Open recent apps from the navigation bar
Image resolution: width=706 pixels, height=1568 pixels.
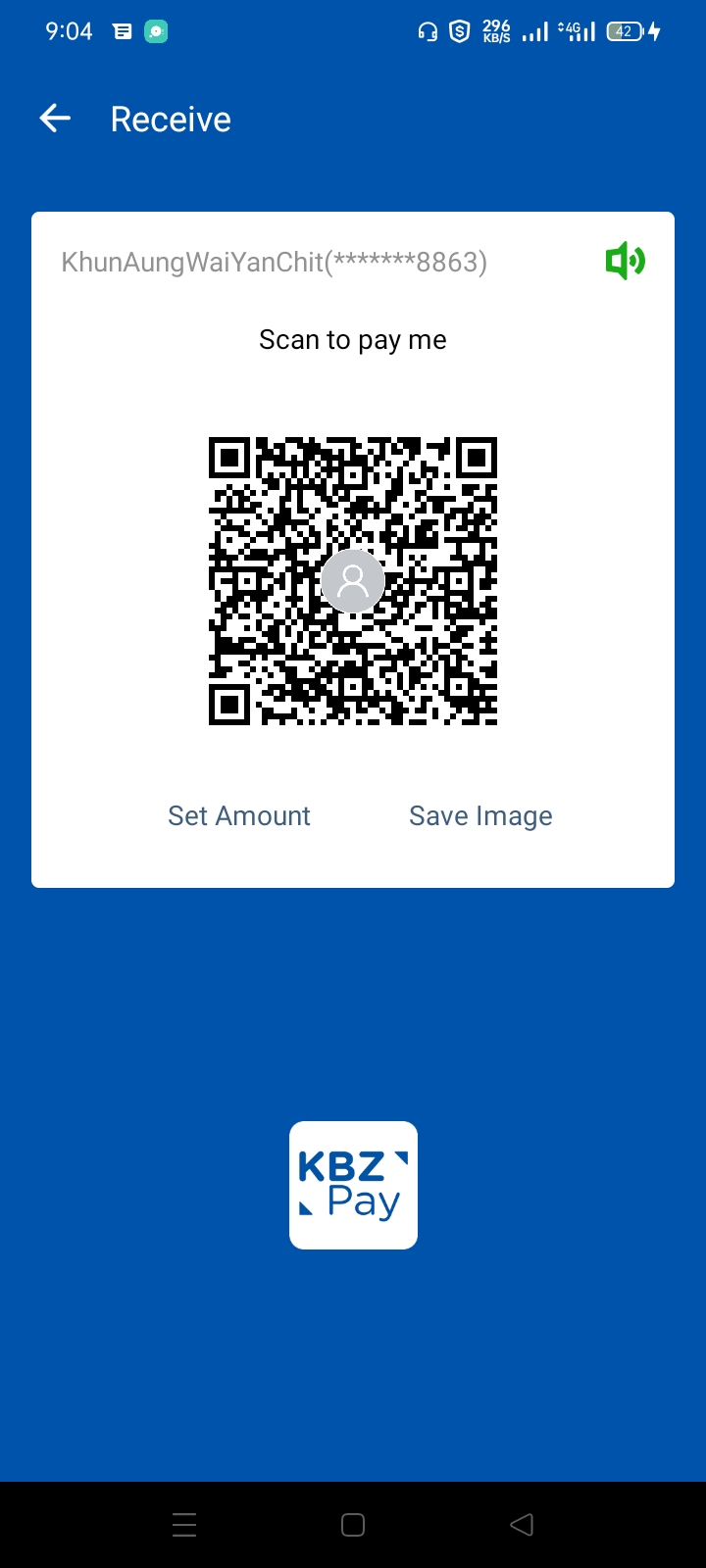point(184,1525)
